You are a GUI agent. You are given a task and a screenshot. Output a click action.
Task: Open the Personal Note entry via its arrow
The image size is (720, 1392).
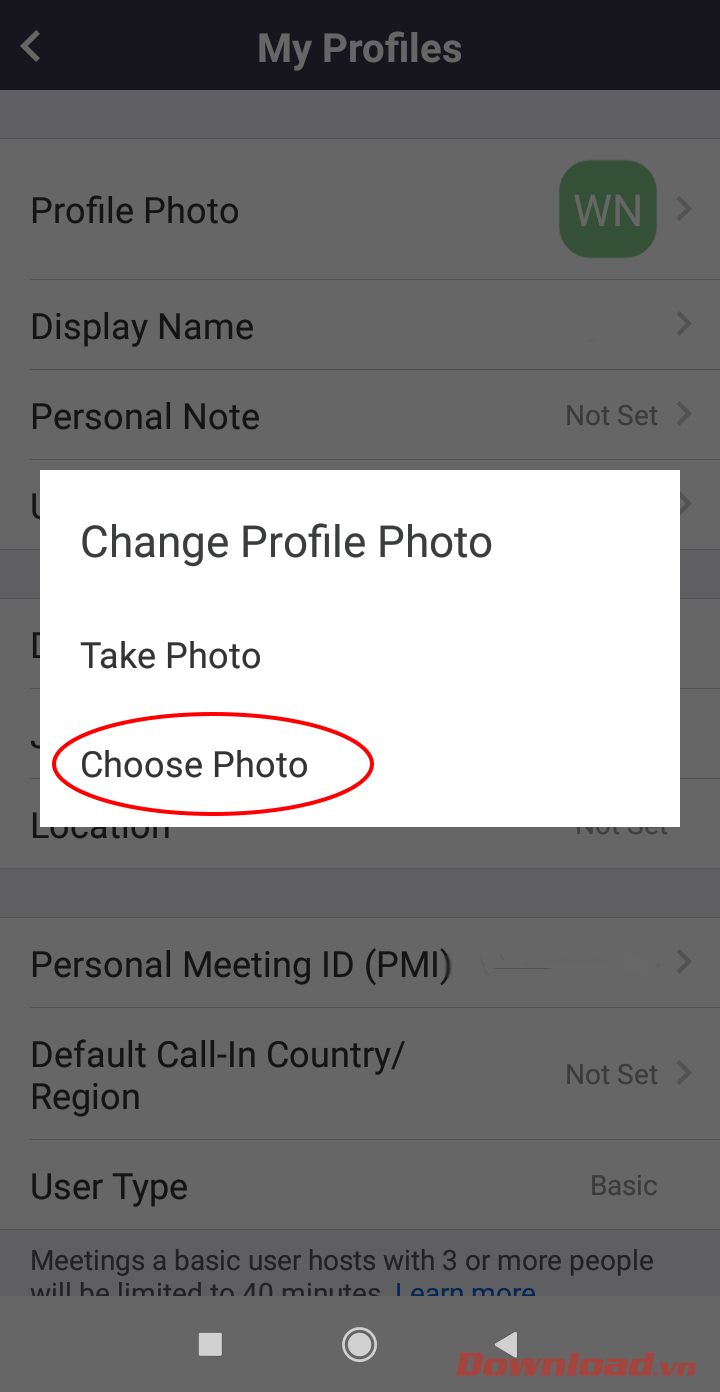coord(684,415)
